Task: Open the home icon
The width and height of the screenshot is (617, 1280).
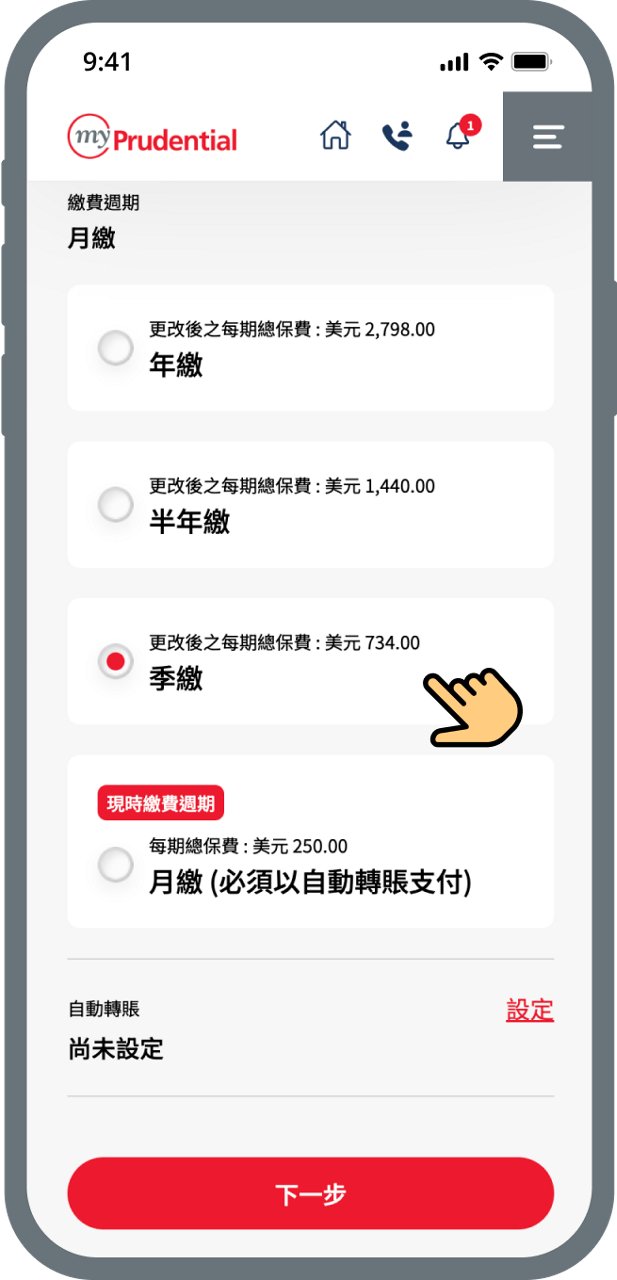Action: 335,136
